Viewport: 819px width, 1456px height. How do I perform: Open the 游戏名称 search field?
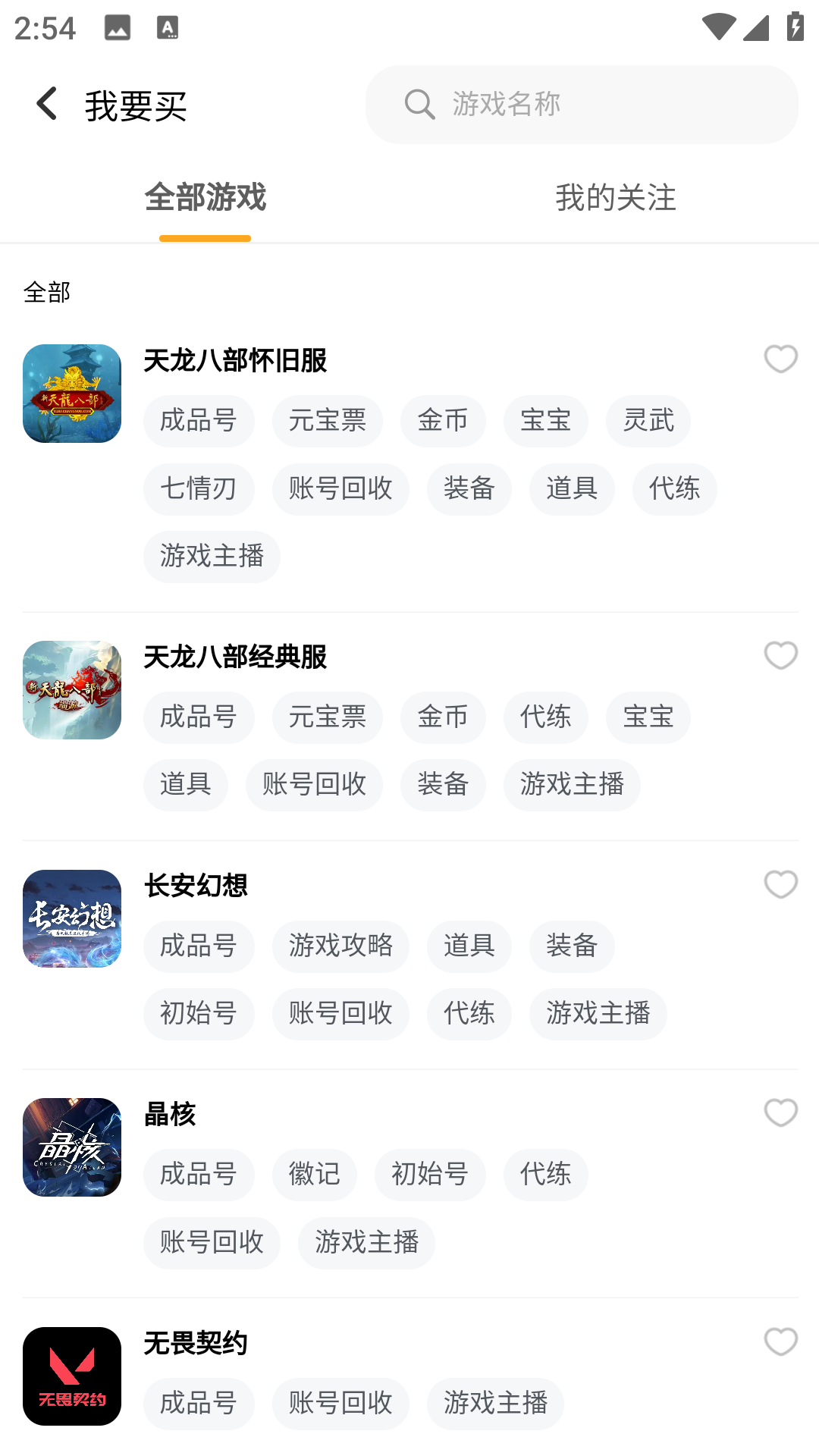click(x=582, y=104)
